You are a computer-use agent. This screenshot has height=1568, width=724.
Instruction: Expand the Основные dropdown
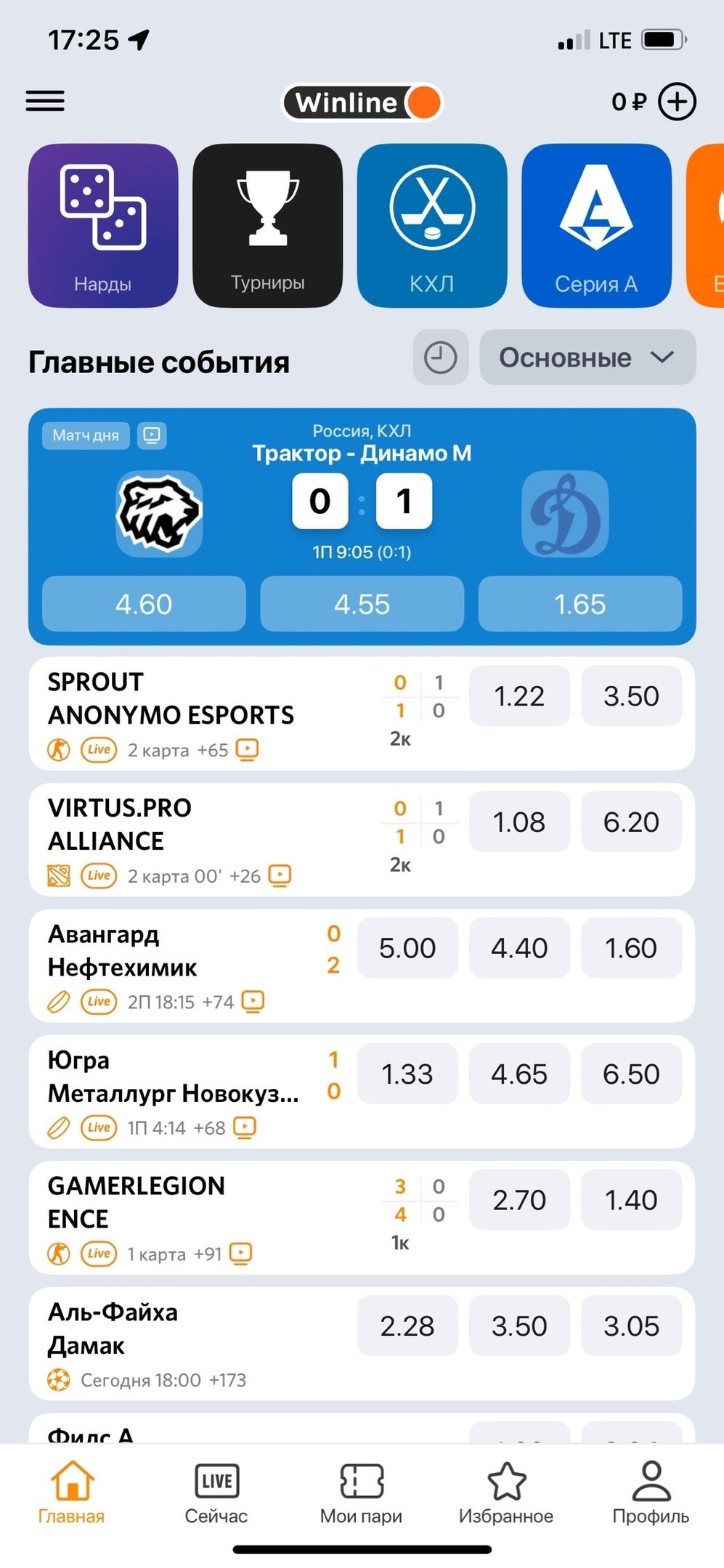(x=587, y=358)
